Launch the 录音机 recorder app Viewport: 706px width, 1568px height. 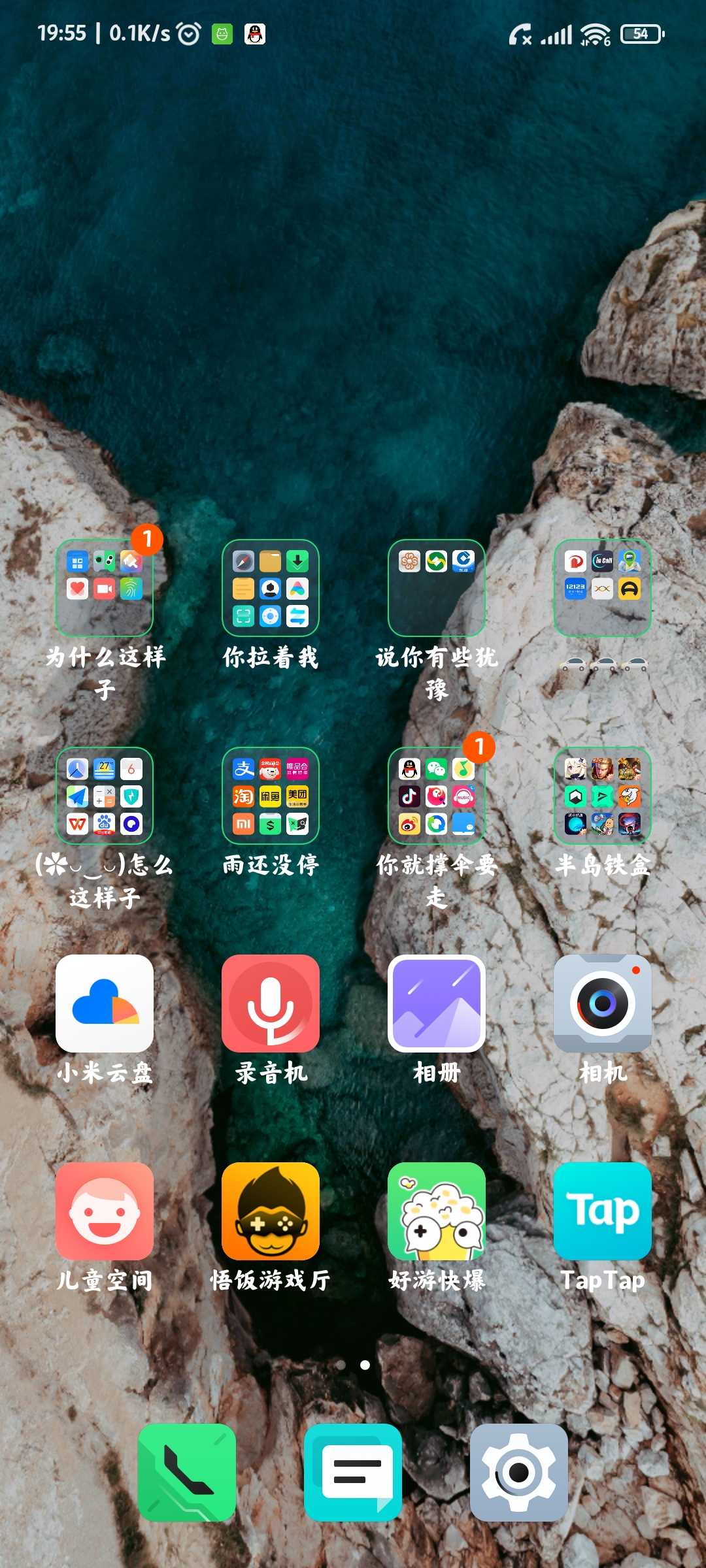pyautogui.click(x=271, y=1004)
